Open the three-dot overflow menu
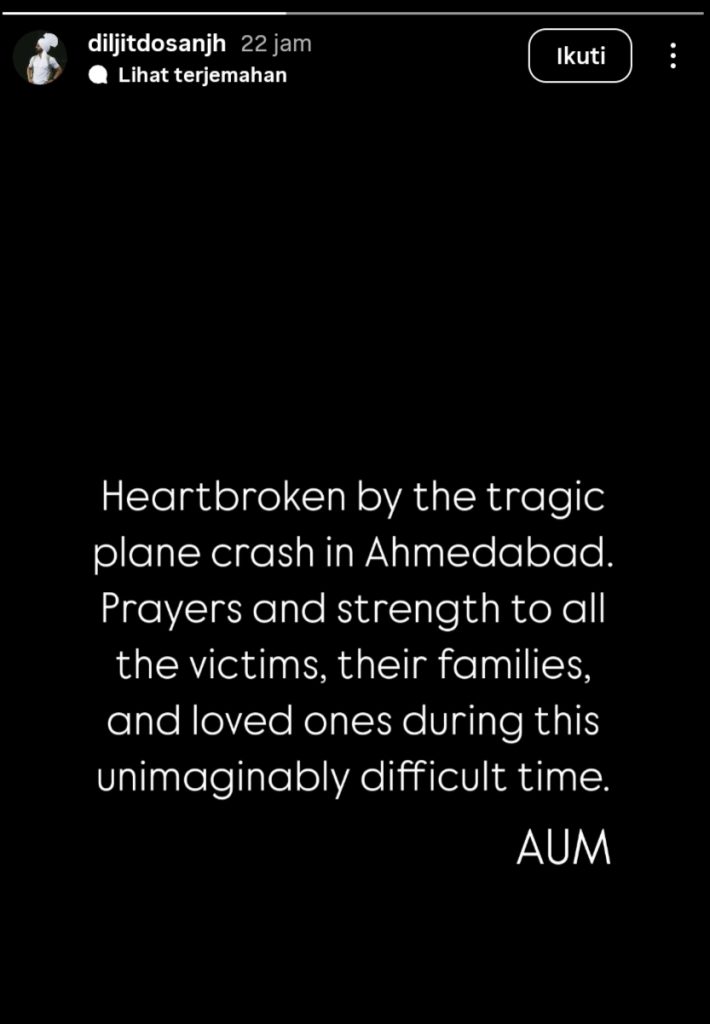 tap(673, 56)
